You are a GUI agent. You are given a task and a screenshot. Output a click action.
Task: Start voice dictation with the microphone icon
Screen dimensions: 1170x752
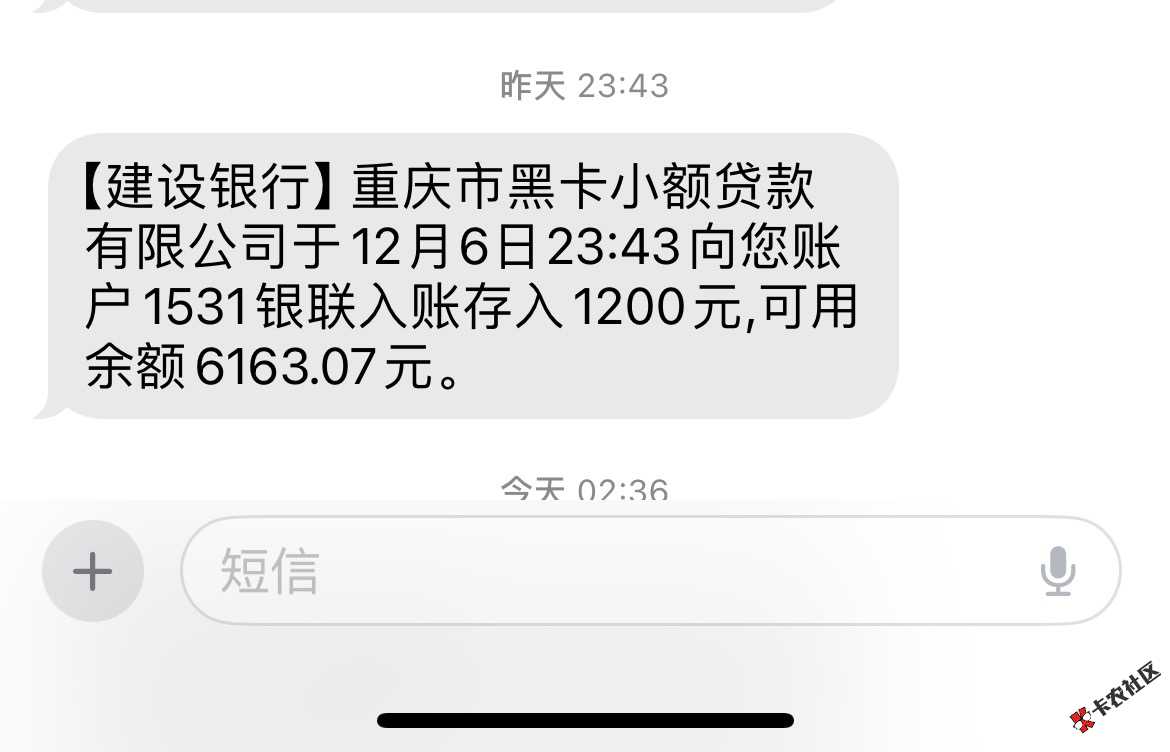click(1057, 572)
